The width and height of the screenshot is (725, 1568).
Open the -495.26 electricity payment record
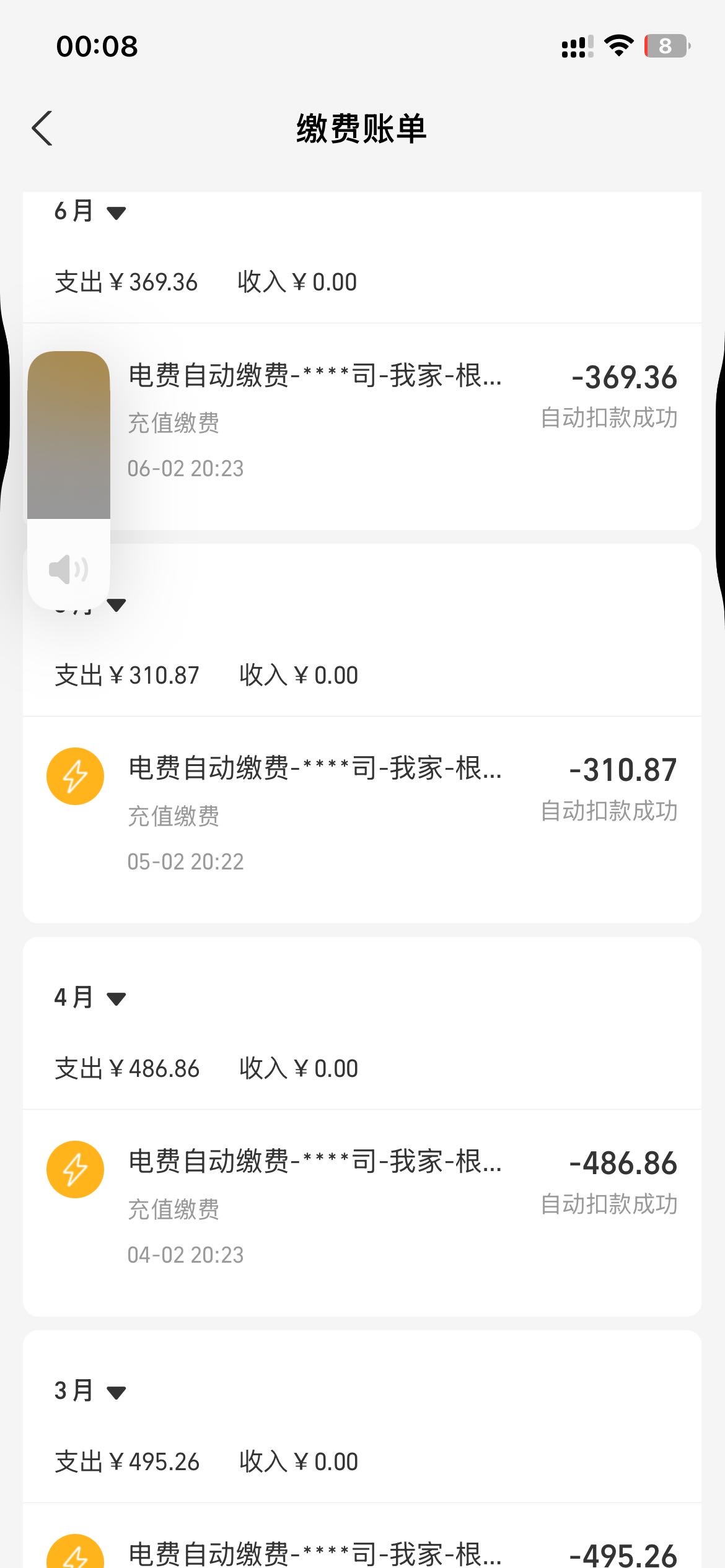(x=362, y=1536)
